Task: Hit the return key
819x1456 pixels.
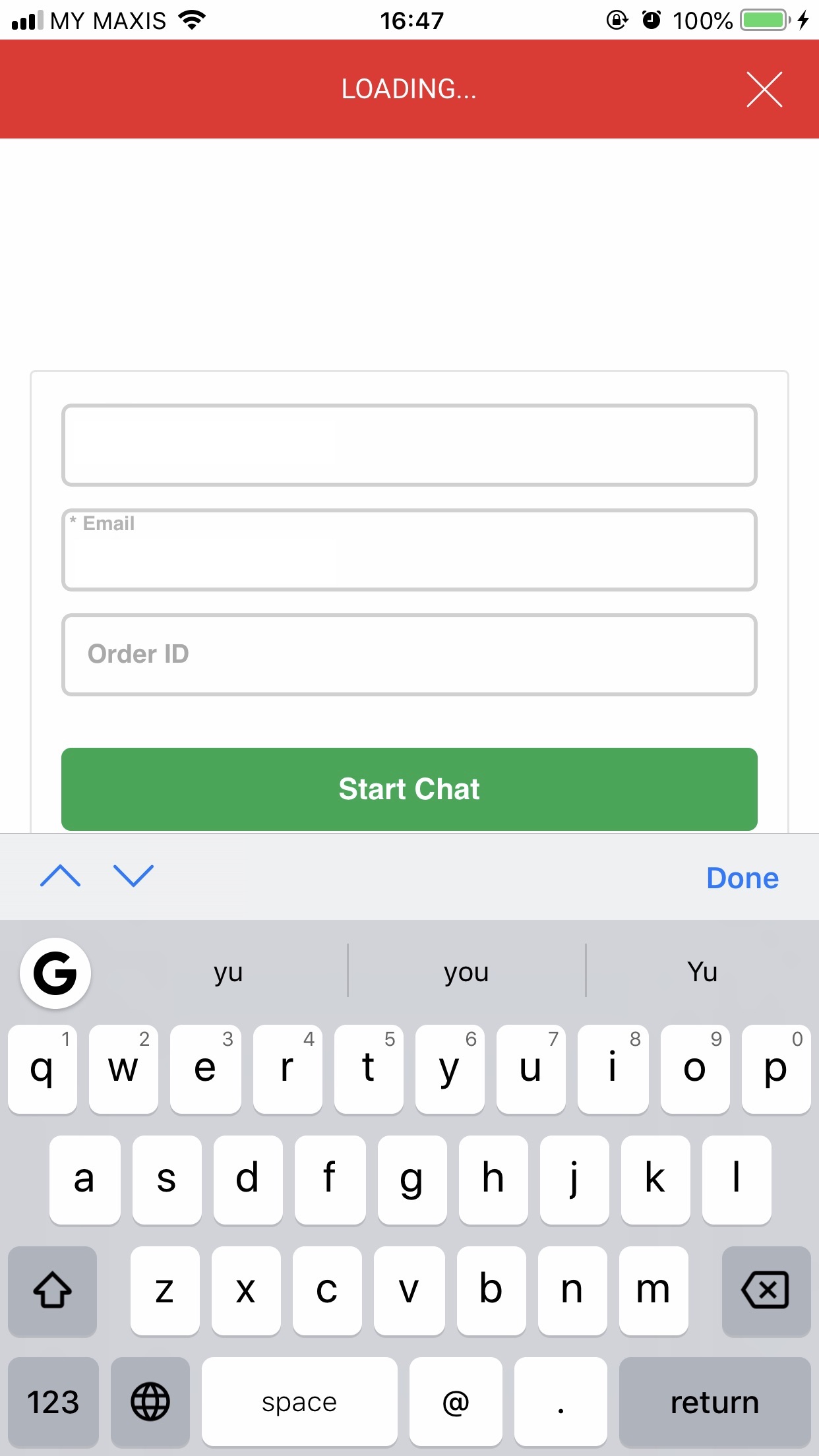Action: 715,1402
